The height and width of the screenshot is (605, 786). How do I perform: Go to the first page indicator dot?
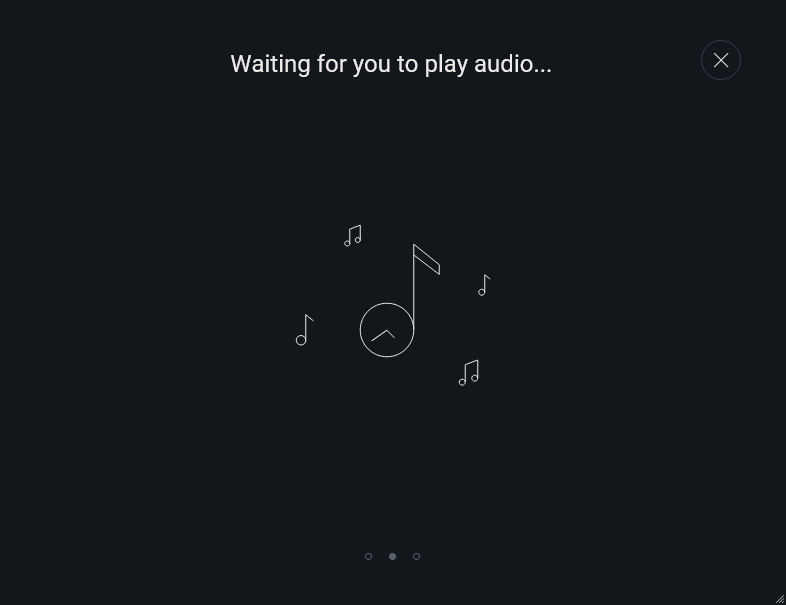368,556
